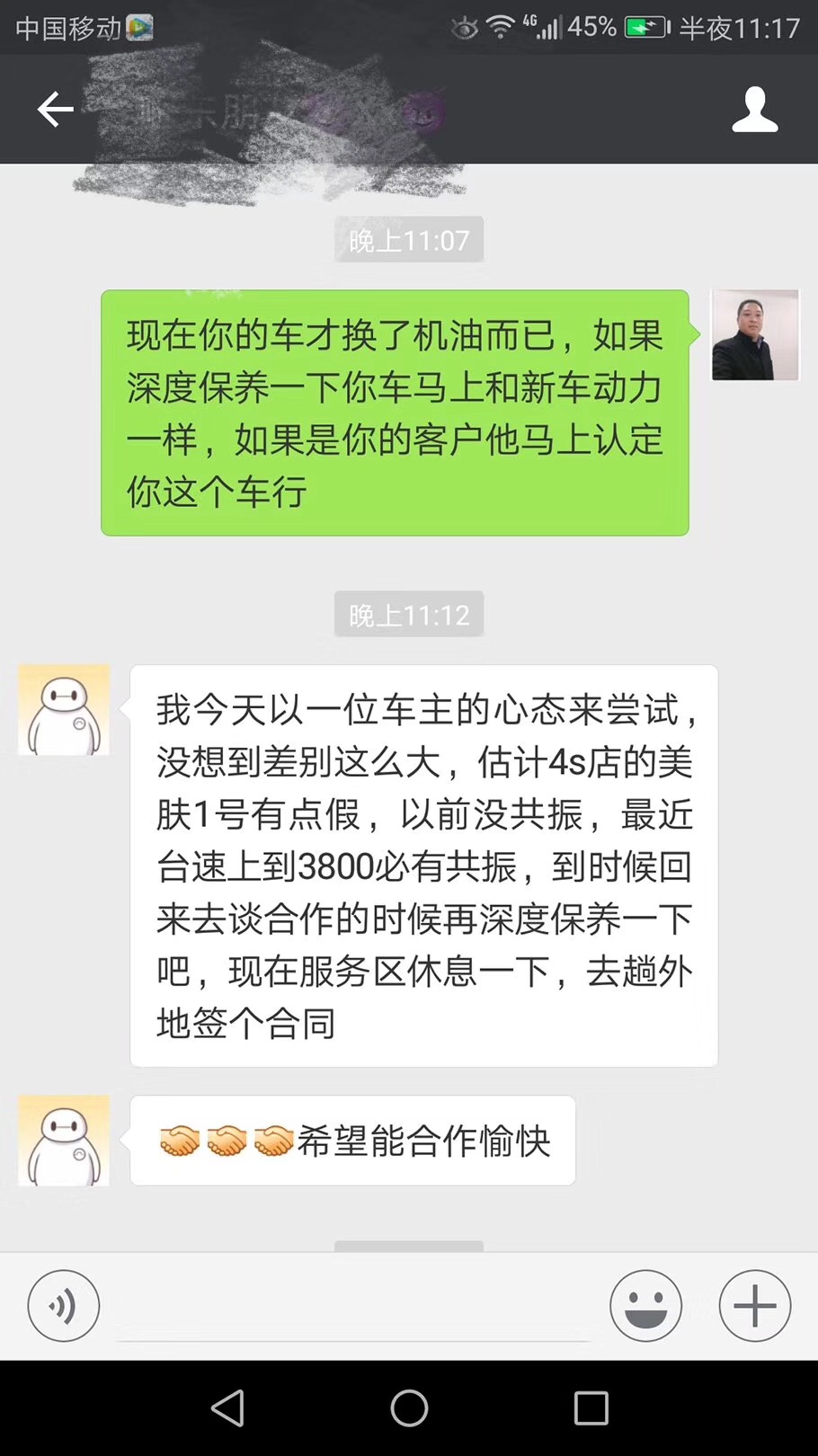818x1456 pixels.
Task: Open recent apps from navigation bar
Action: [591, 1408]
